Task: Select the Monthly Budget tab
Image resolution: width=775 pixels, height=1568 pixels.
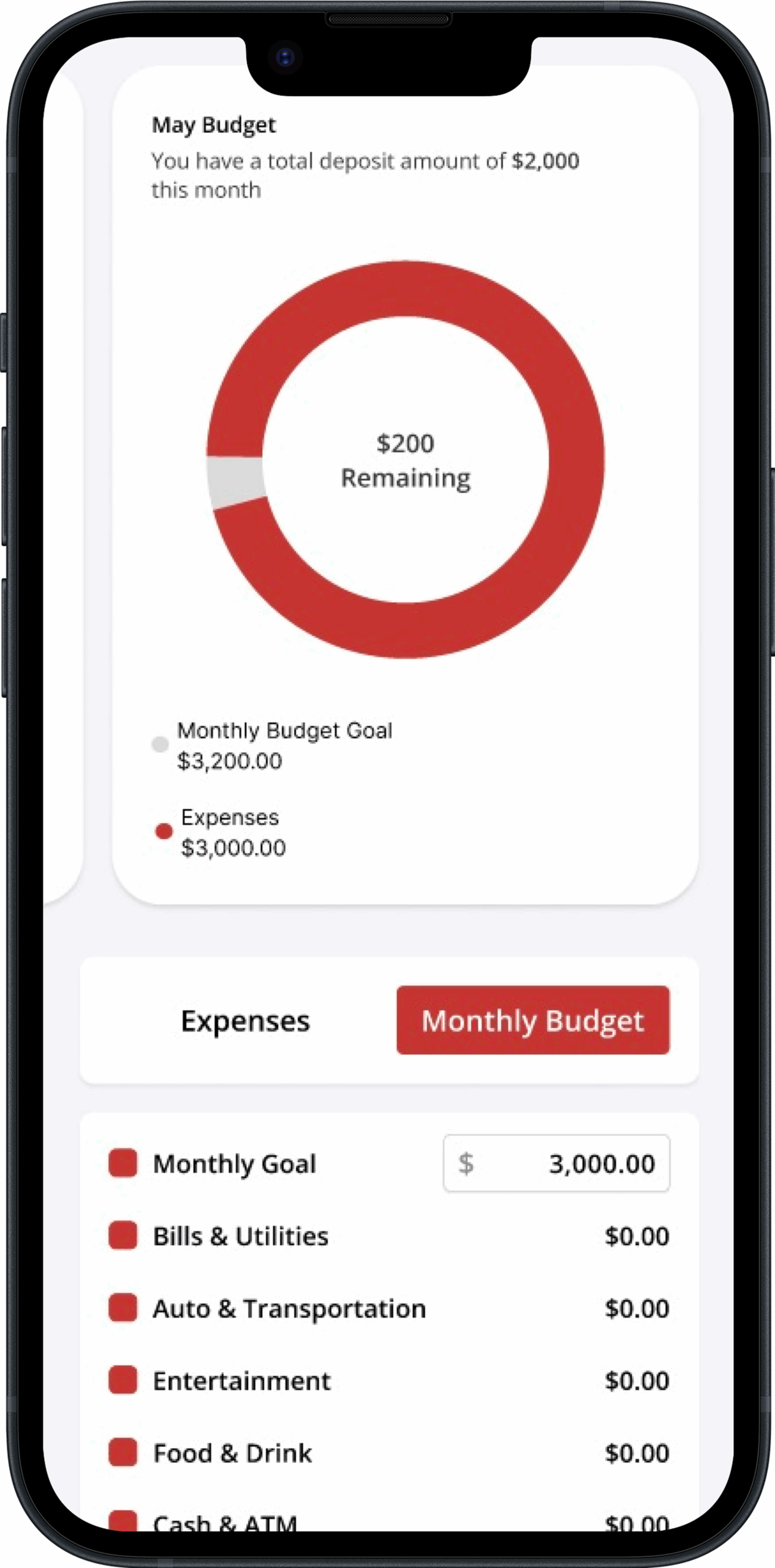Action: pyautogui.click(x=532, y=1020)
